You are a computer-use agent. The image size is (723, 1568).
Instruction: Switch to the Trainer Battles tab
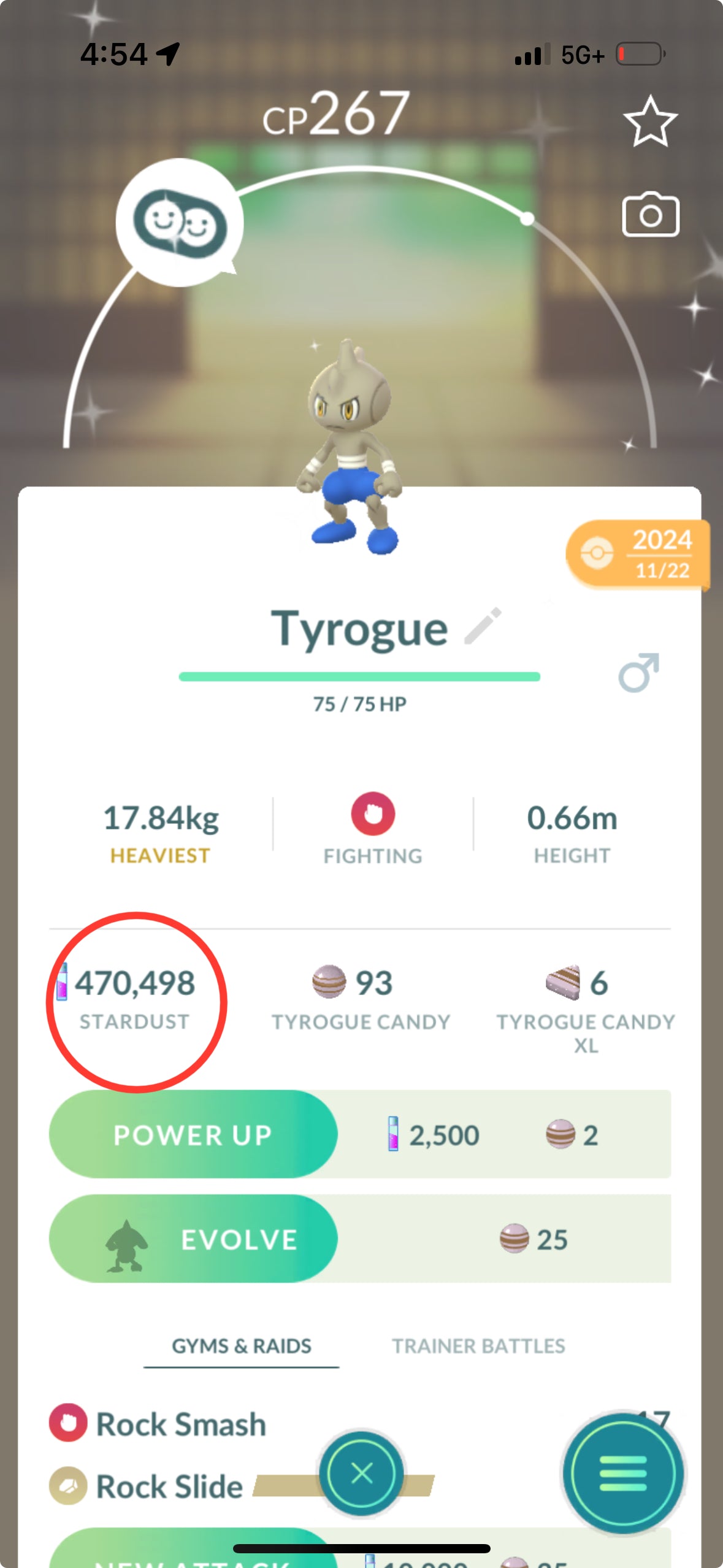(478, 1345)
